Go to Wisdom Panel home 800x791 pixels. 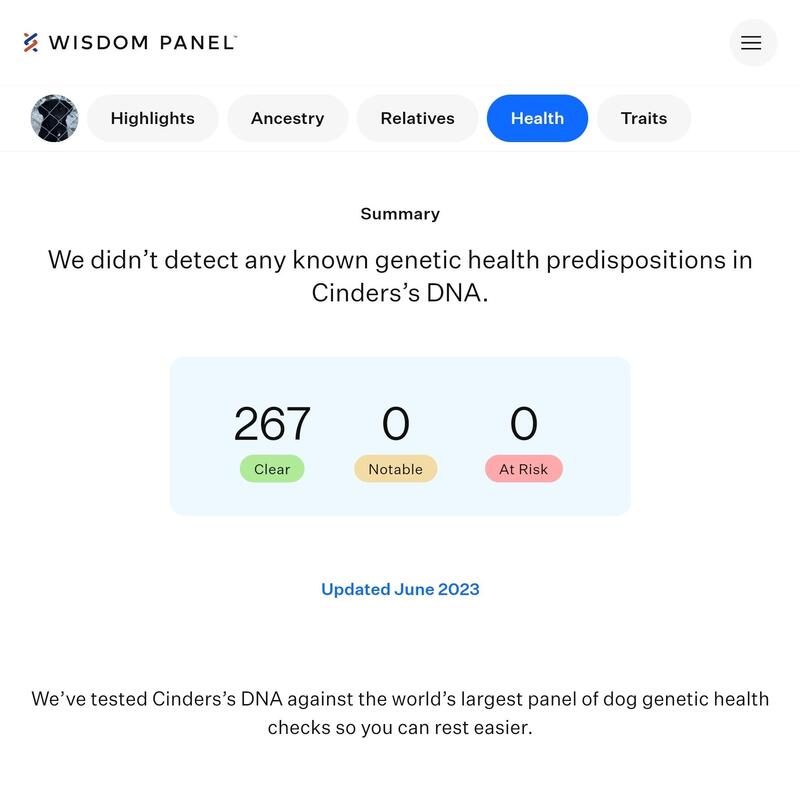[x=130, y=43]
